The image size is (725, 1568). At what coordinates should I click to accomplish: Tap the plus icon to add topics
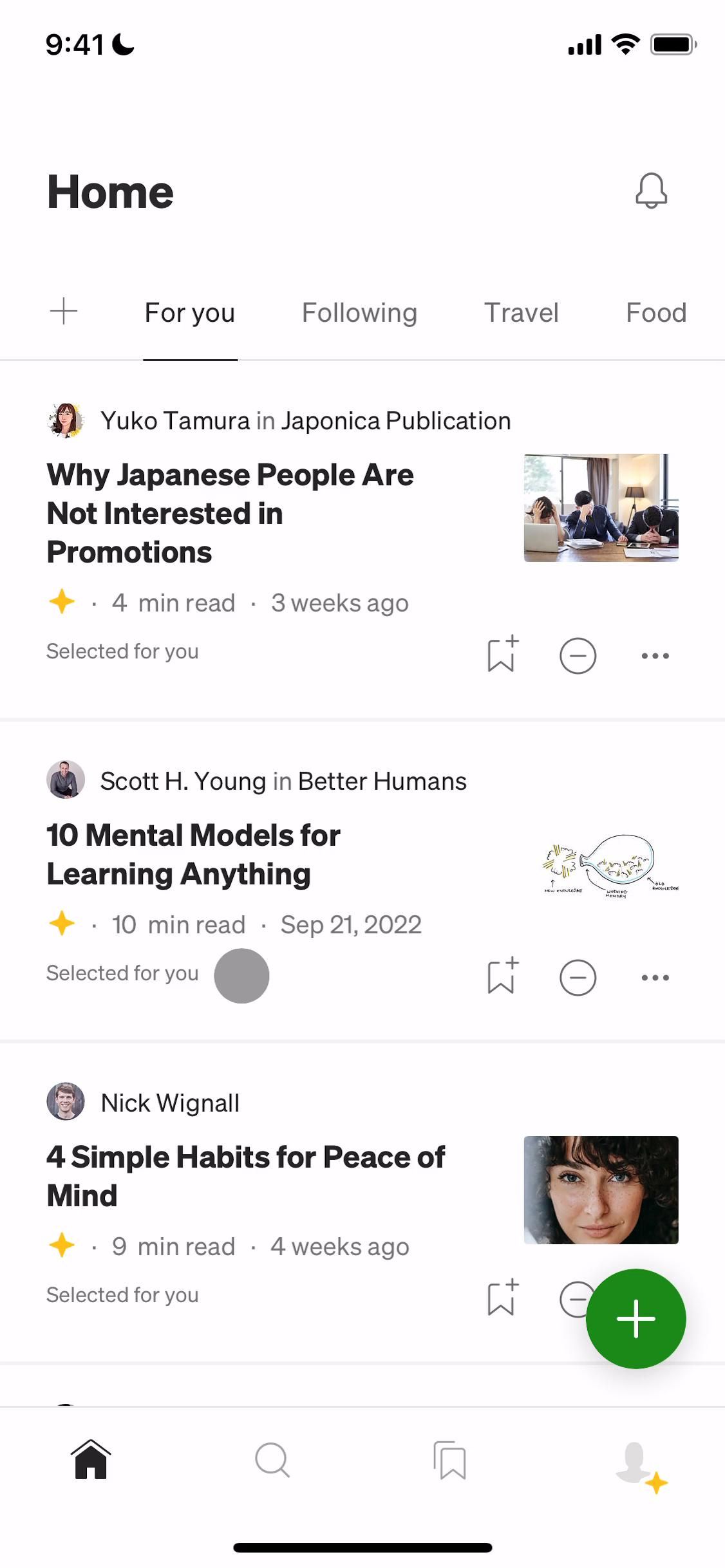pos(64,312)
